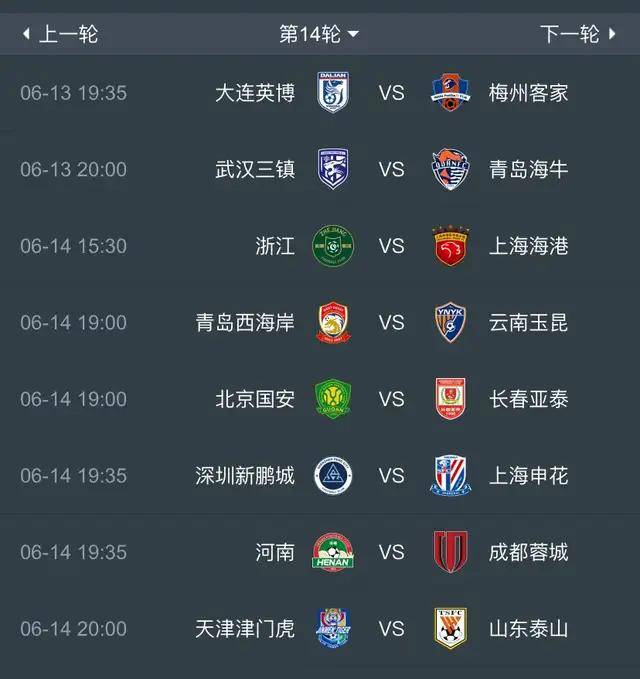Go to the next round (下一轮)
The width and height of the screenshot is (640, 679).
(x=578, y=34)
